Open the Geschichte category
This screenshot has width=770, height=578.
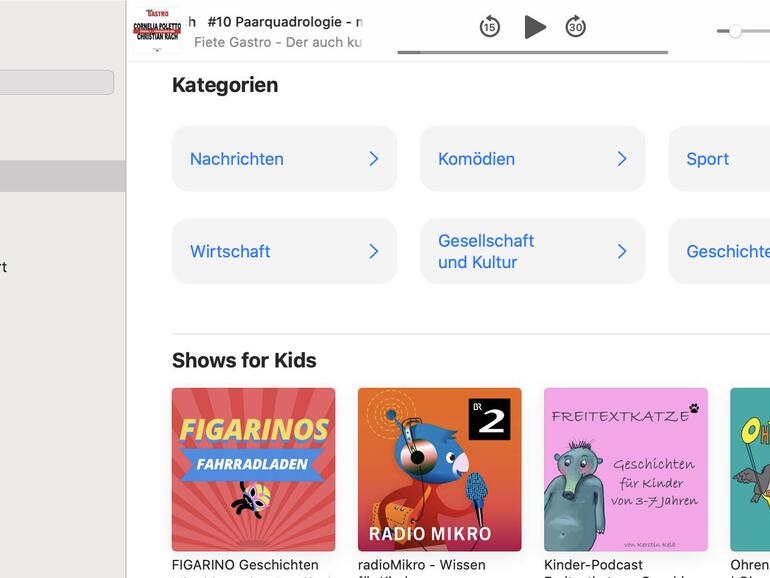pos(726,251)
